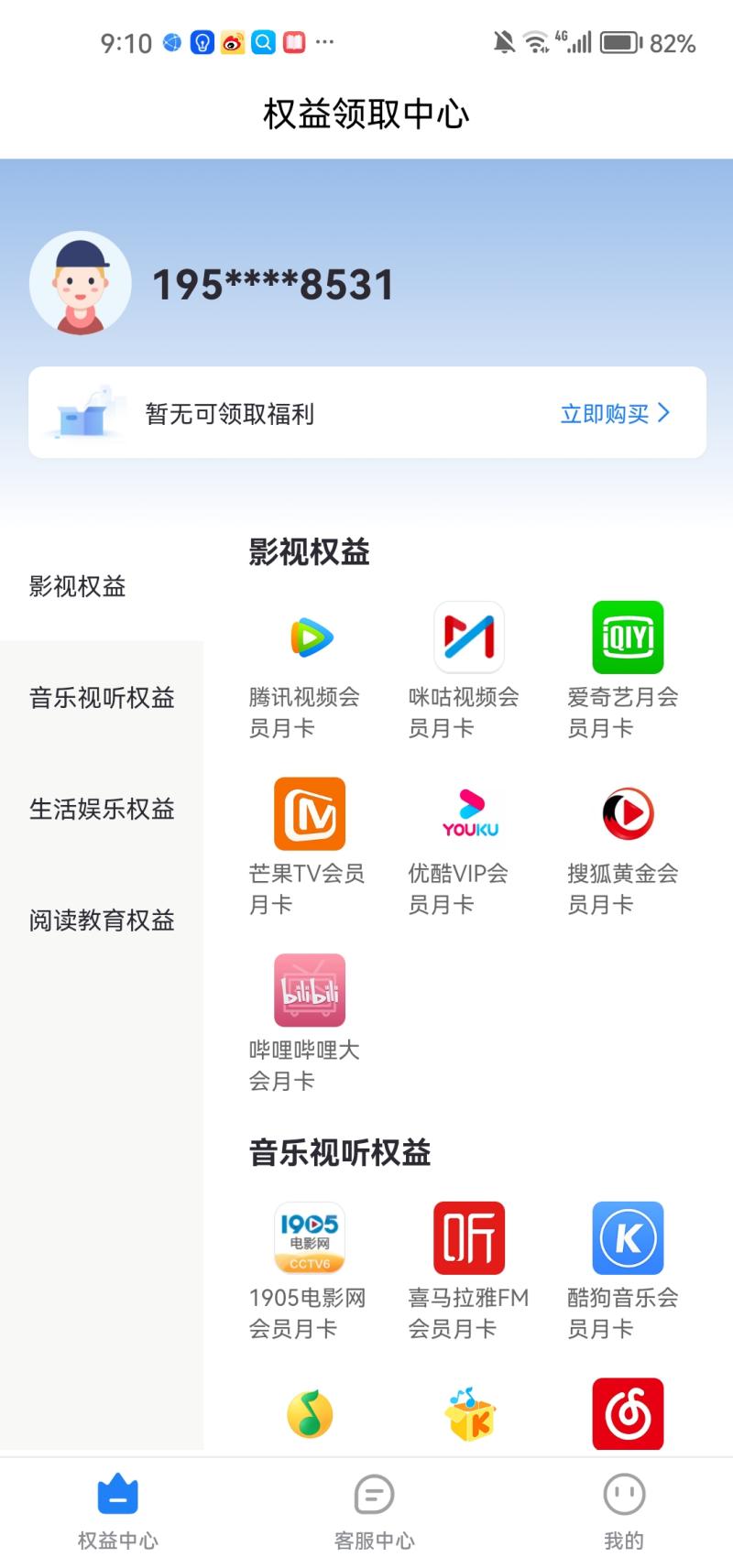Select the 搜狐黄金会员 icon

coord(627,813)
